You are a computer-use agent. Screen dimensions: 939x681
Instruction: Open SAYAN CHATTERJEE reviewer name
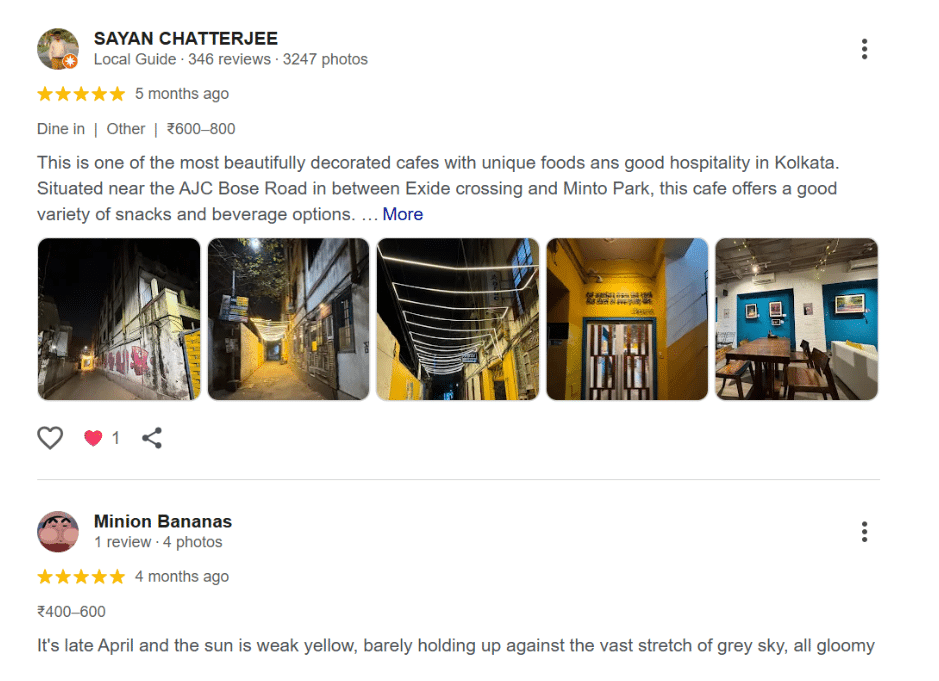pyautogui.click(x=186, y=39)
